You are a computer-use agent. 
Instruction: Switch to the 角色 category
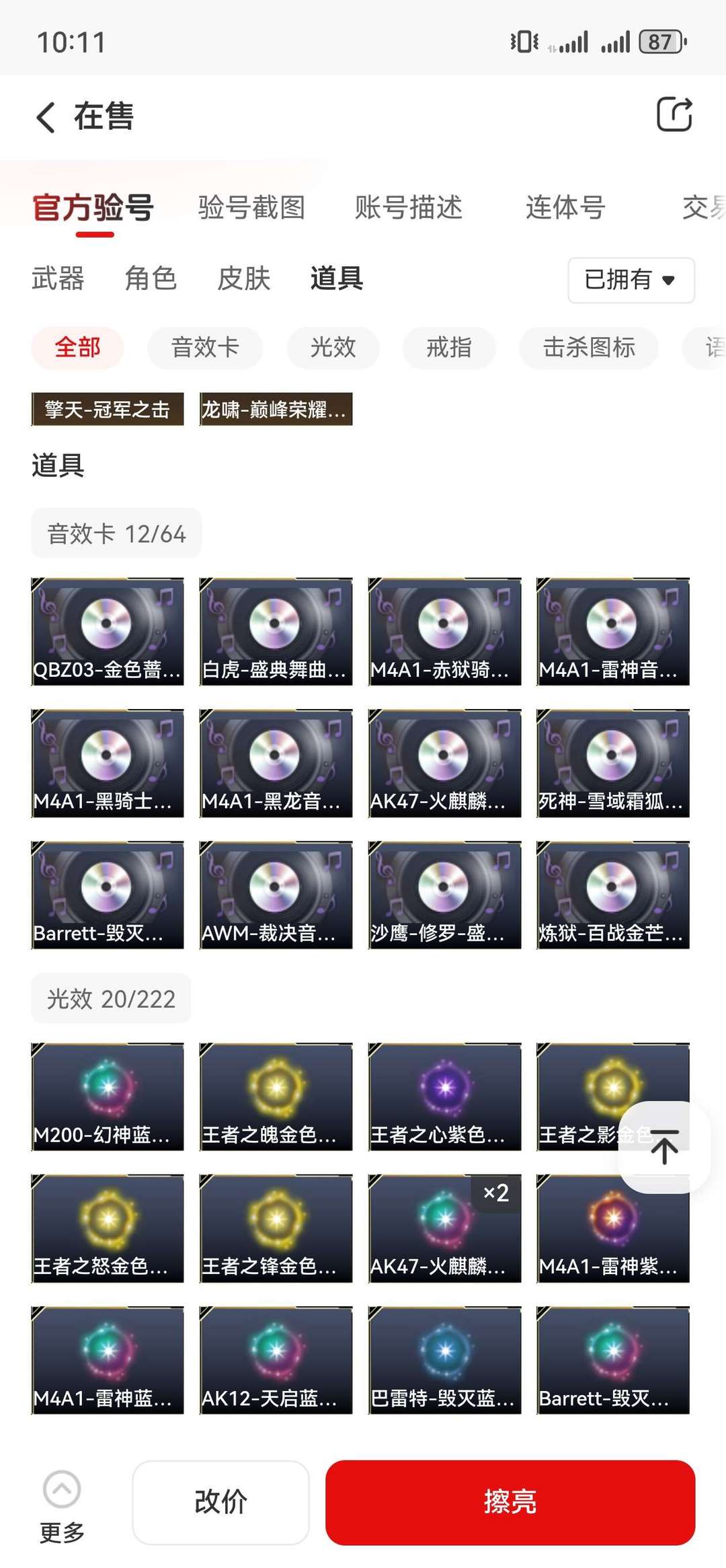(151, 278)
